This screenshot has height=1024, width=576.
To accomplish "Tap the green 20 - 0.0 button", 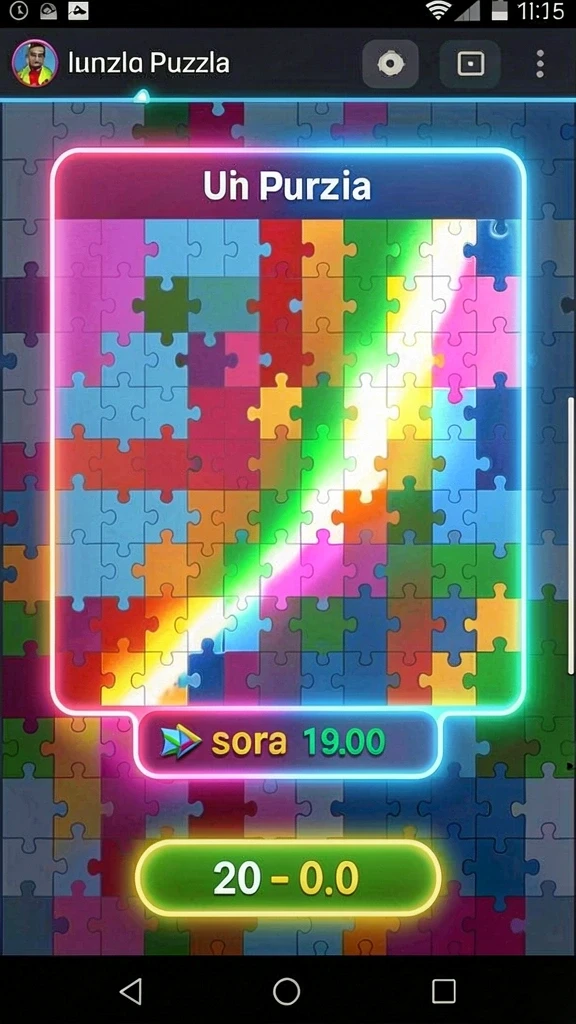I will (x=288, y=878).
